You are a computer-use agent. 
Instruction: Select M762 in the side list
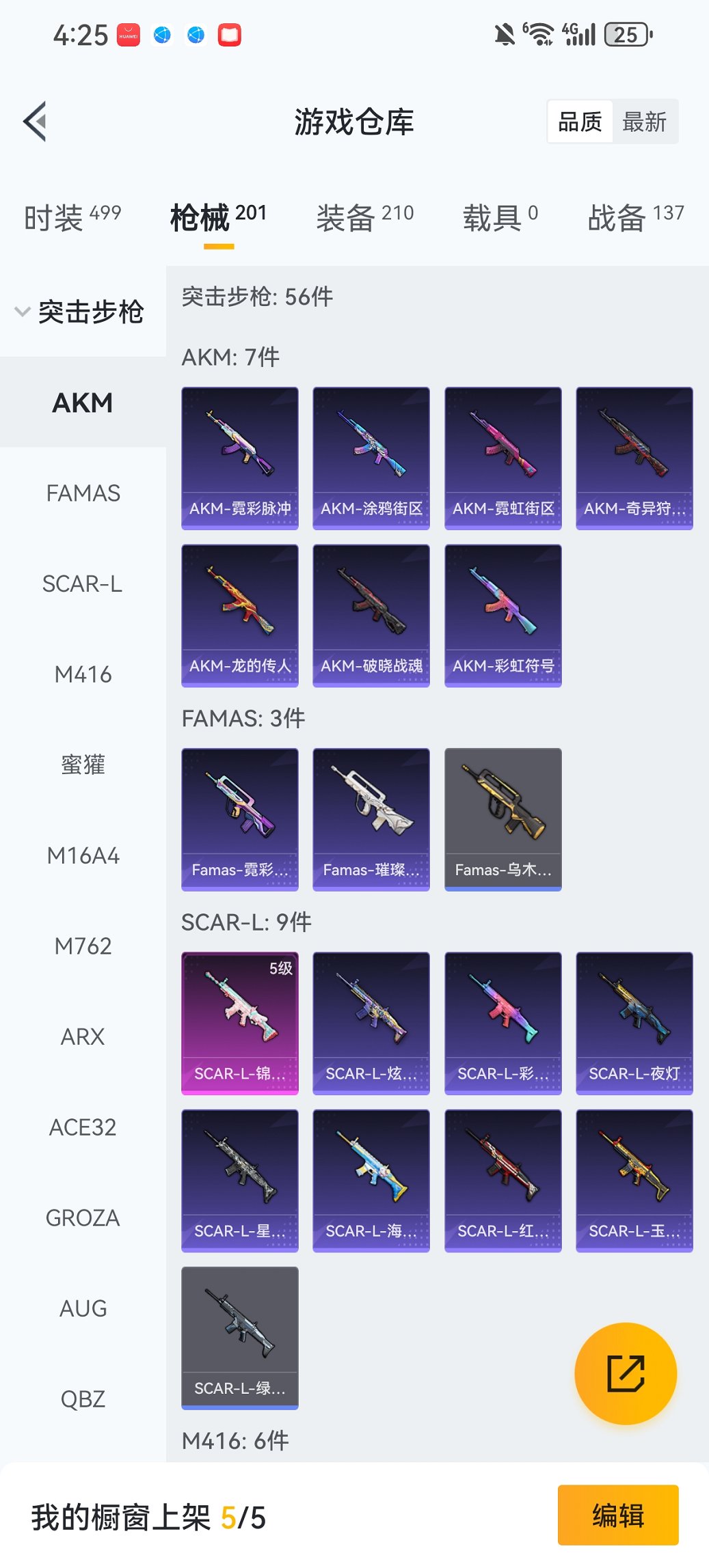coord(83,946)
